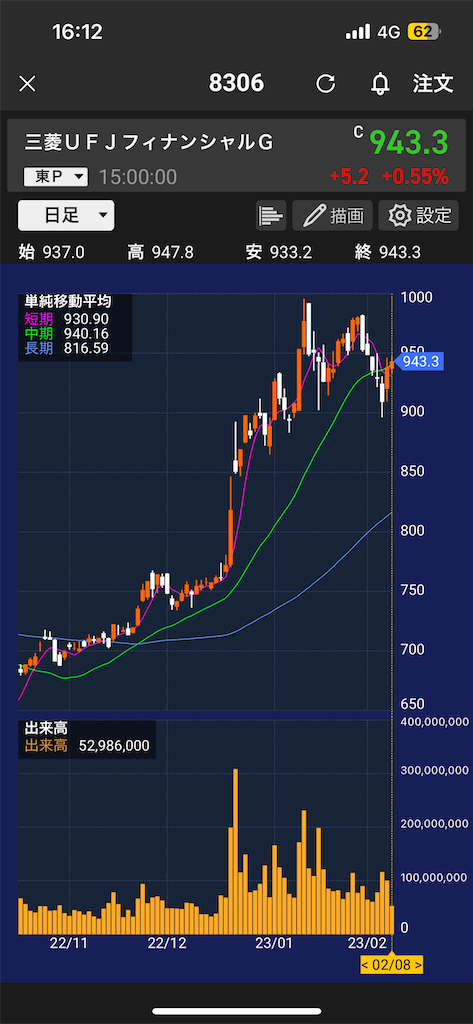474x1024 pixels.
Task: Refresh the stock quote
Action: pyautogui.click(x=325, y=84)
